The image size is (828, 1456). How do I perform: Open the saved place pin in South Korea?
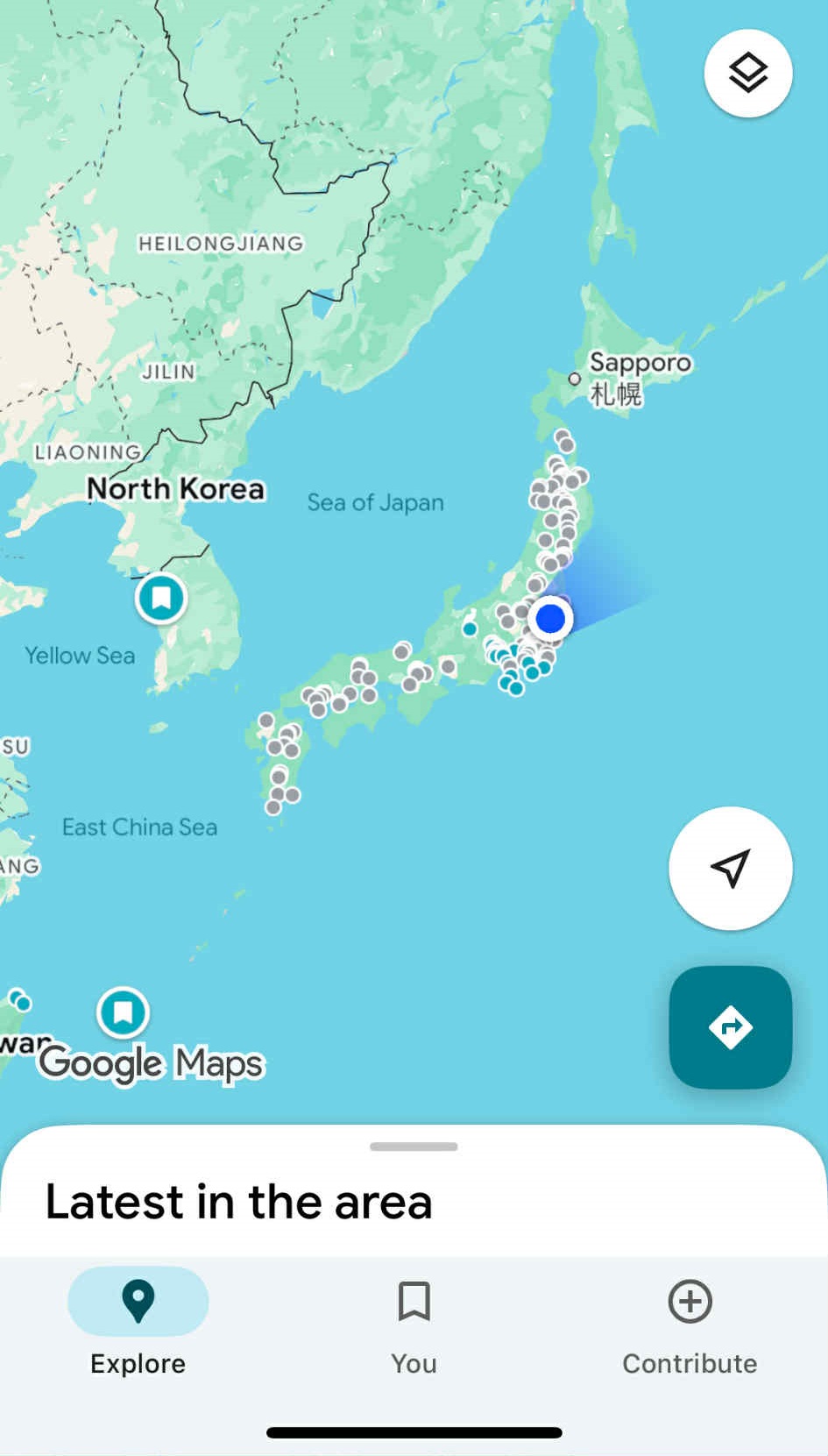(x=161, y=599)
